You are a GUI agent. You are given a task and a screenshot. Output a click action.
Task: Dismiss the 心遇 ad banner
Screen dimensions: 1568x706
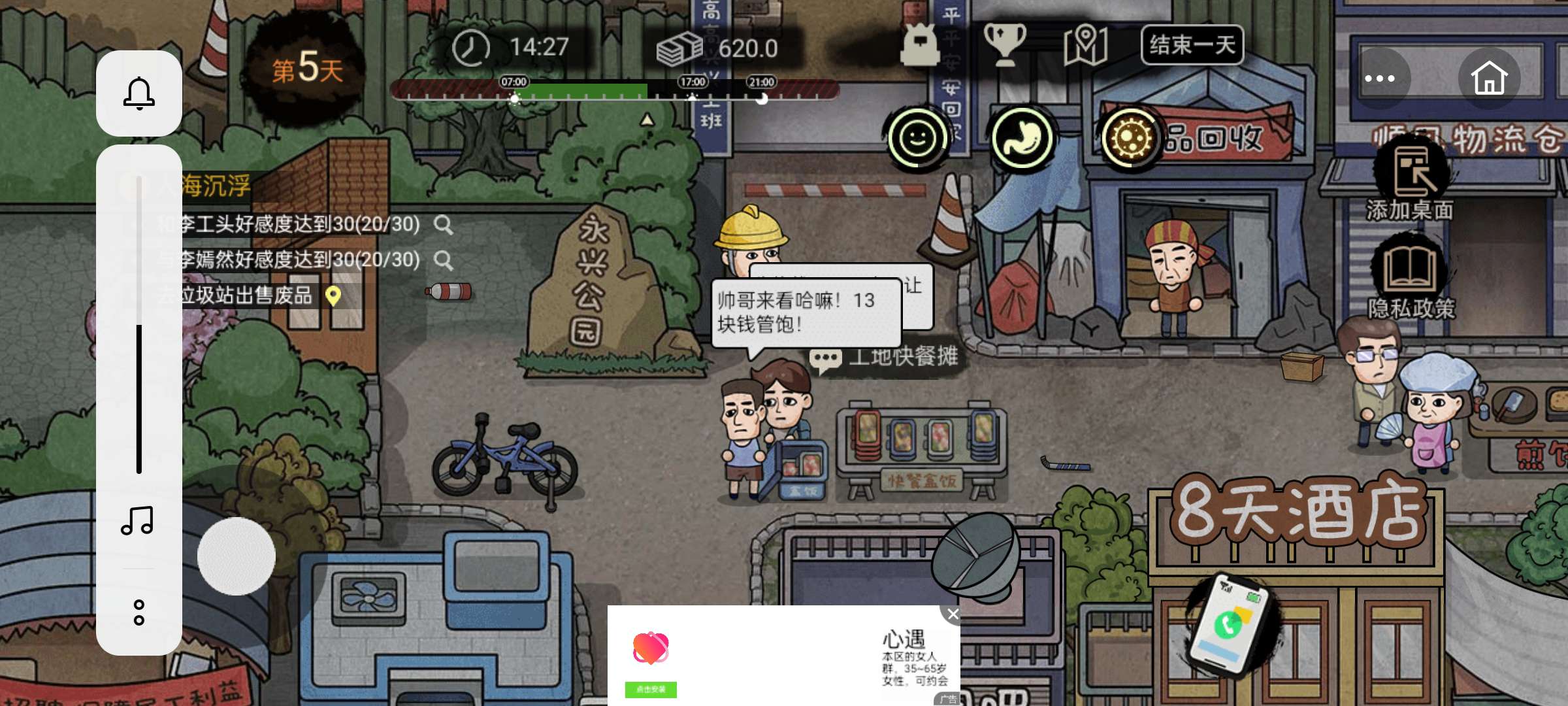click(953, 614)
